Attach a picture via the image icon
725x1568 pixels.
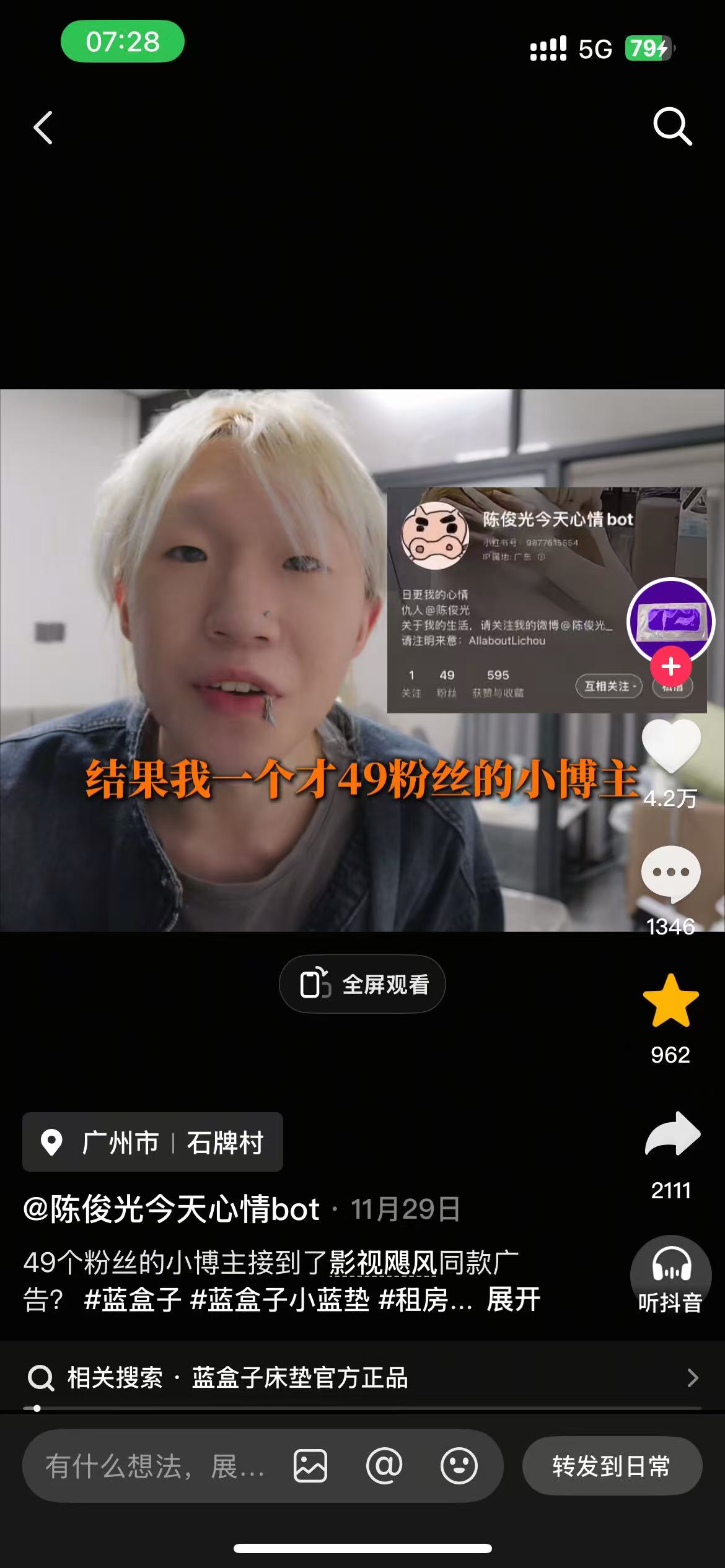coord(310,1466)
